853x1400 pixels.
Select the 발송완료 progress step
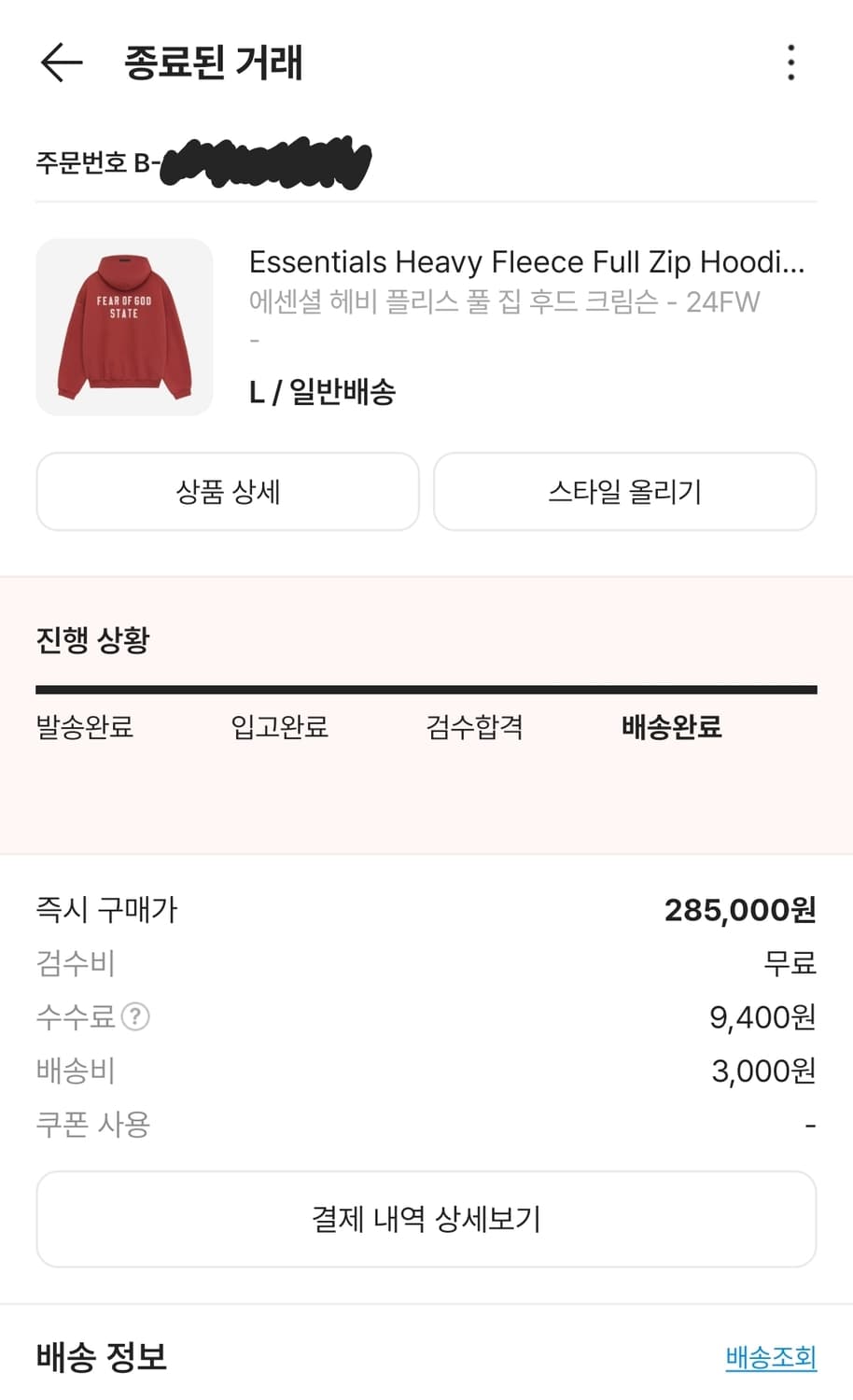coord(84,727)
